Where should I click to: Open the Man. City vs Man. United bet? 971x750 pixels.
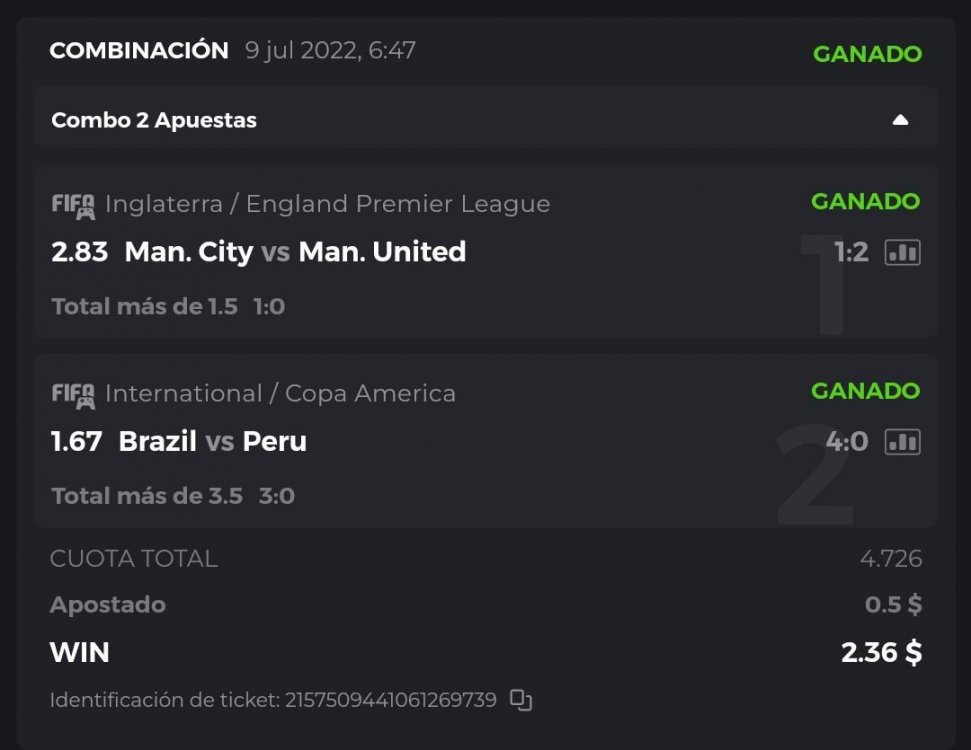pos(295,252)
